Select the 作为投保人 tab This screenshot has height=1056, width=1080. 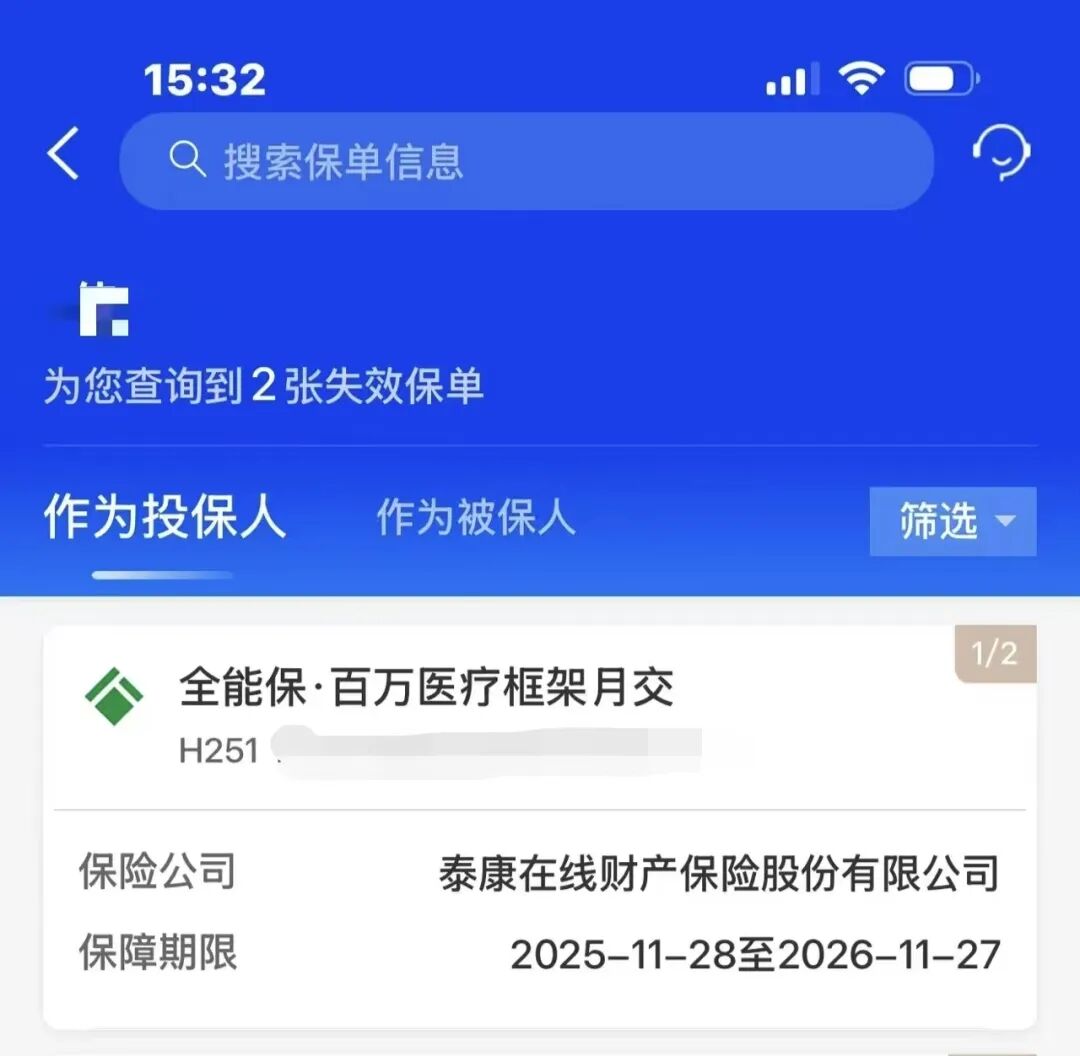(x=165, y=518)
